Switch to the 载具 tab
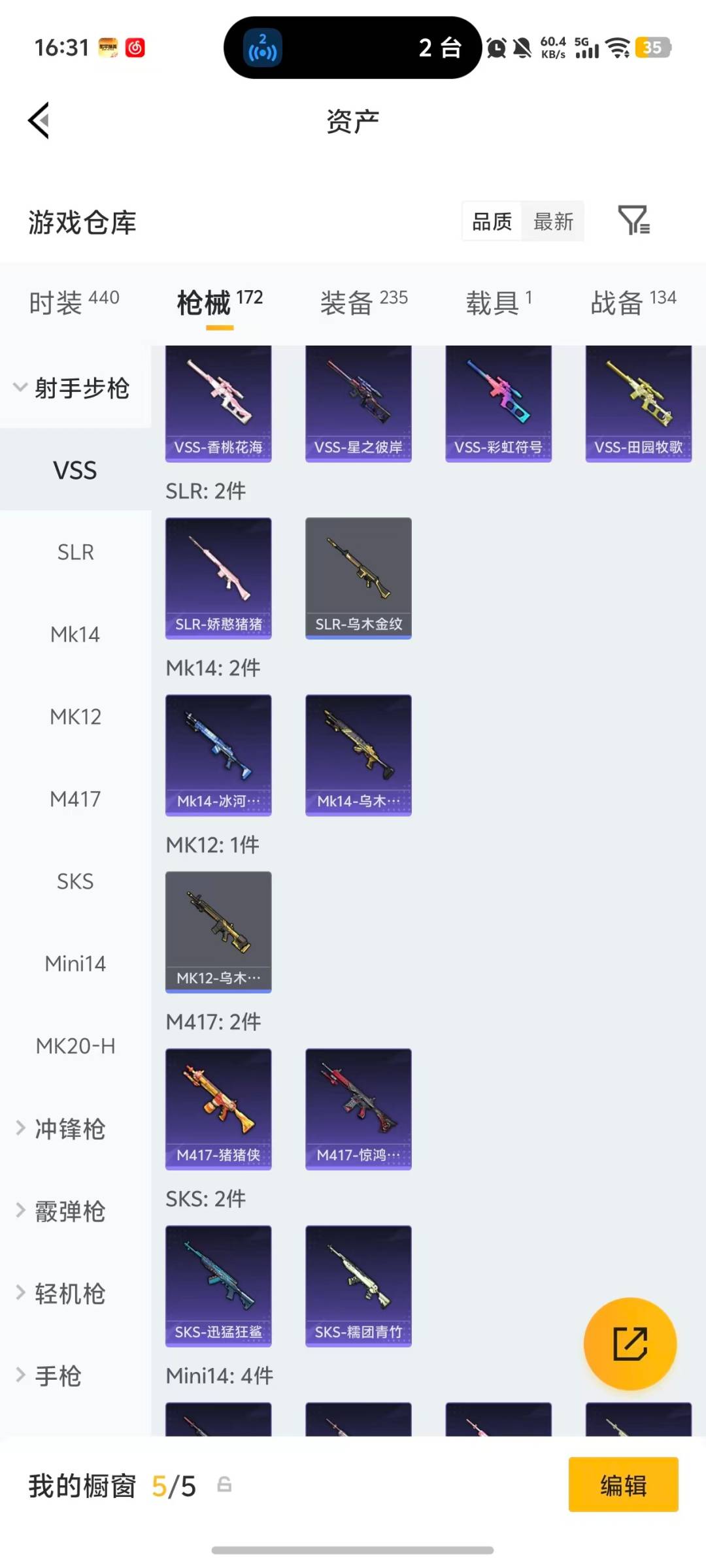Image resolution: width=706 pixels, height=1568 pixels. click(499, 302)
